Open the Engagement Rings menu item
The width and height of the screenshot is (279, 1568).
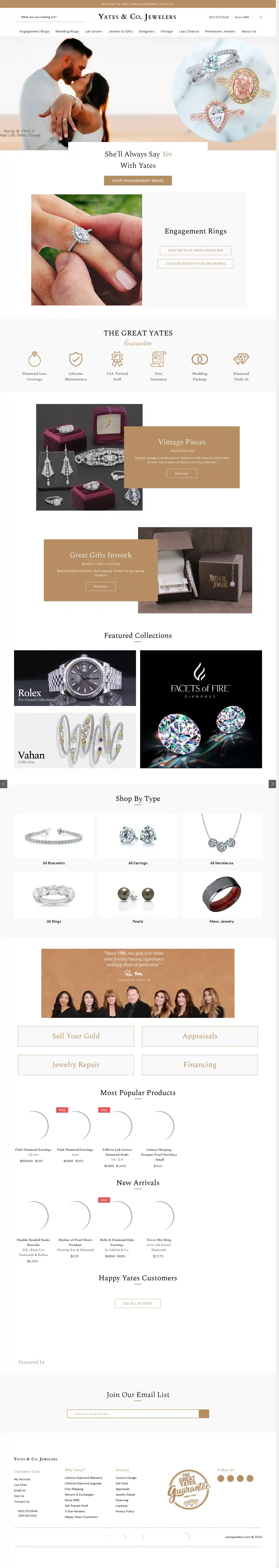pyautogui.click(x=34, y=31)
